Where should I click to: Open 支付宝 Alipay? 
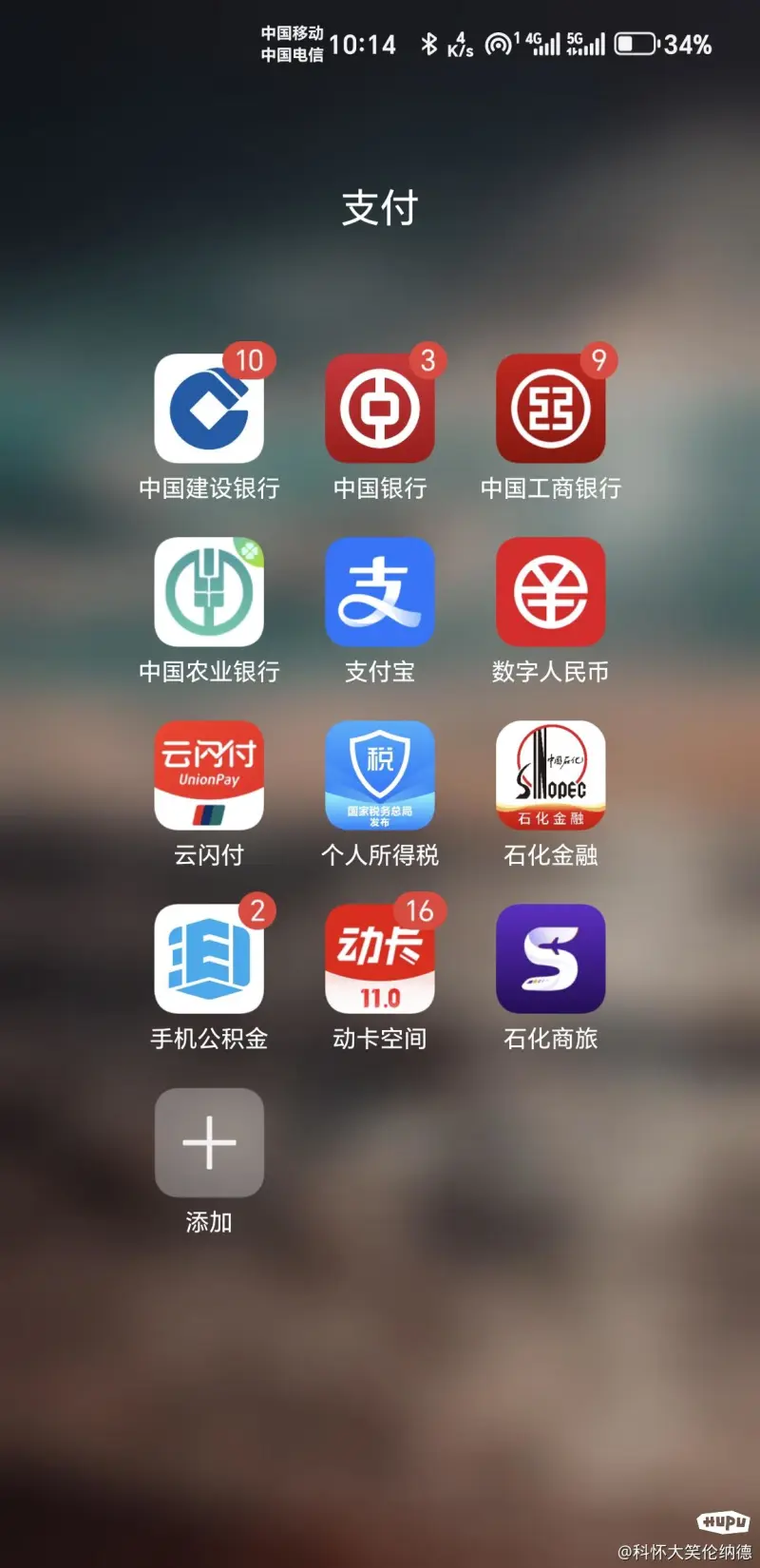380,592
